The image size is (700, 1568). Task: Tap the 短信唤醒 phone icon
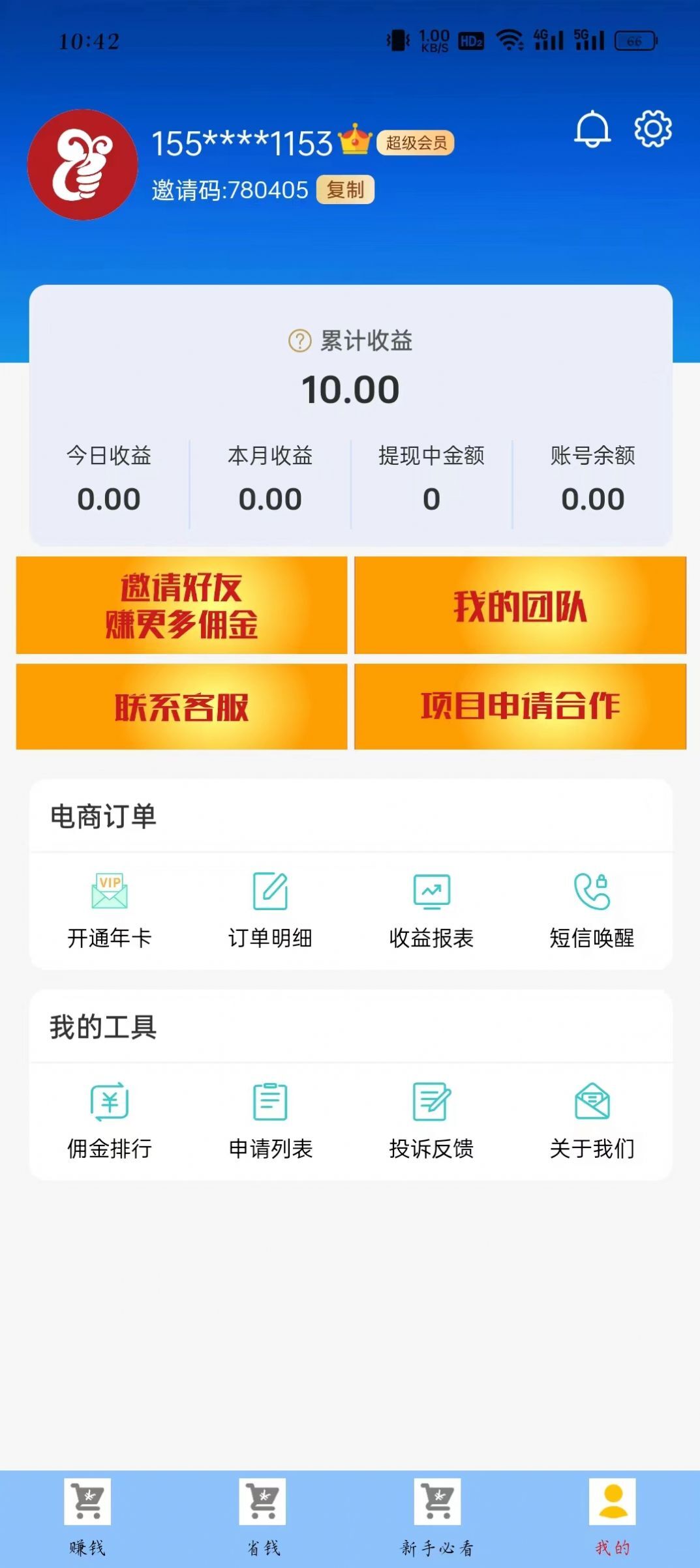pyautogui.click(x=592, y=891)
